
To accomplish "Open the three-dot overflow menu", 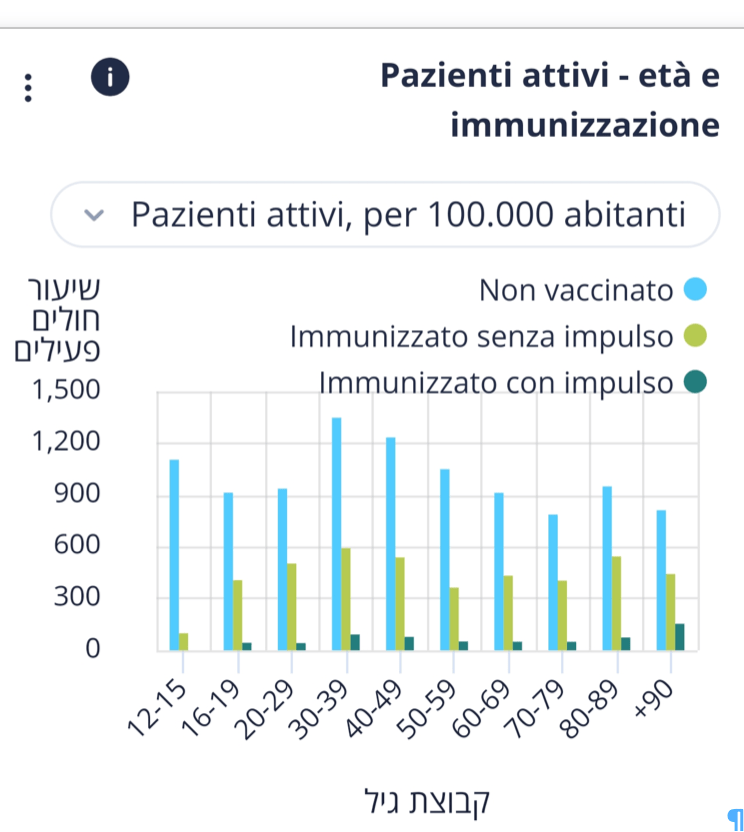I will 29,88.
